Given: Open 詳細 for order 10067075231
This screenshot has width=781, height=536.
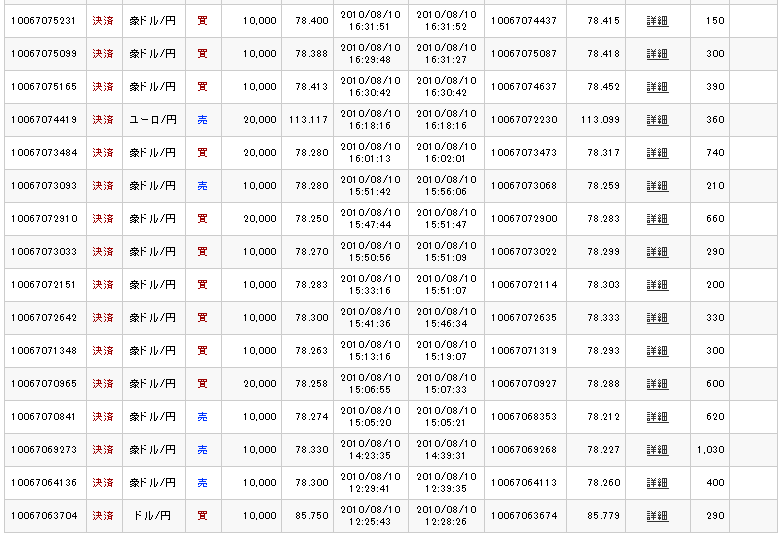Looking at the screenshot, I should 657,21.
